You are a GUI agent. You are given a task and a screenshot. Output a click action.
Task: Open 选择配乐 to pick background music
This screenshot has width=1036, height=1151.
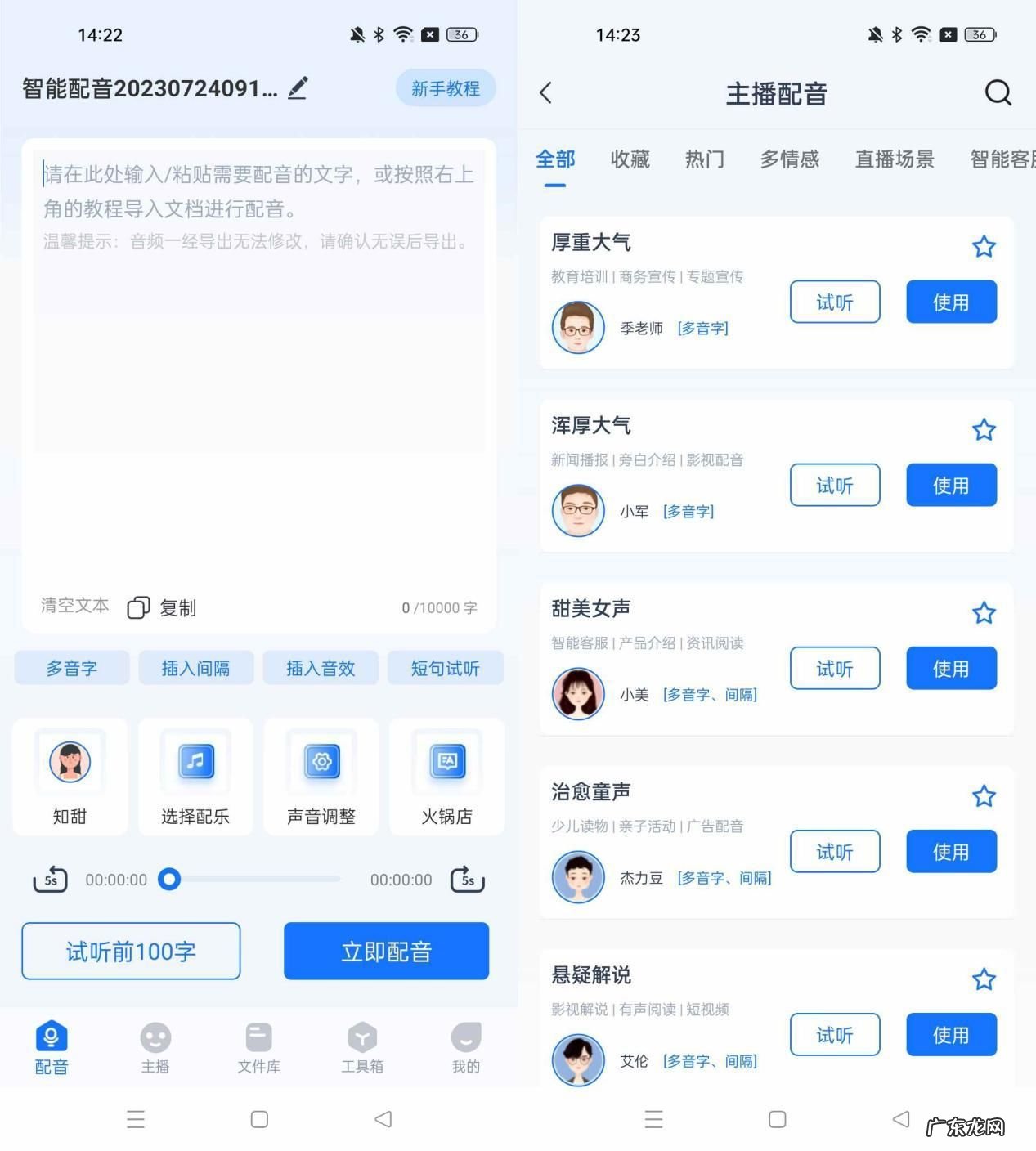(195, 777)
